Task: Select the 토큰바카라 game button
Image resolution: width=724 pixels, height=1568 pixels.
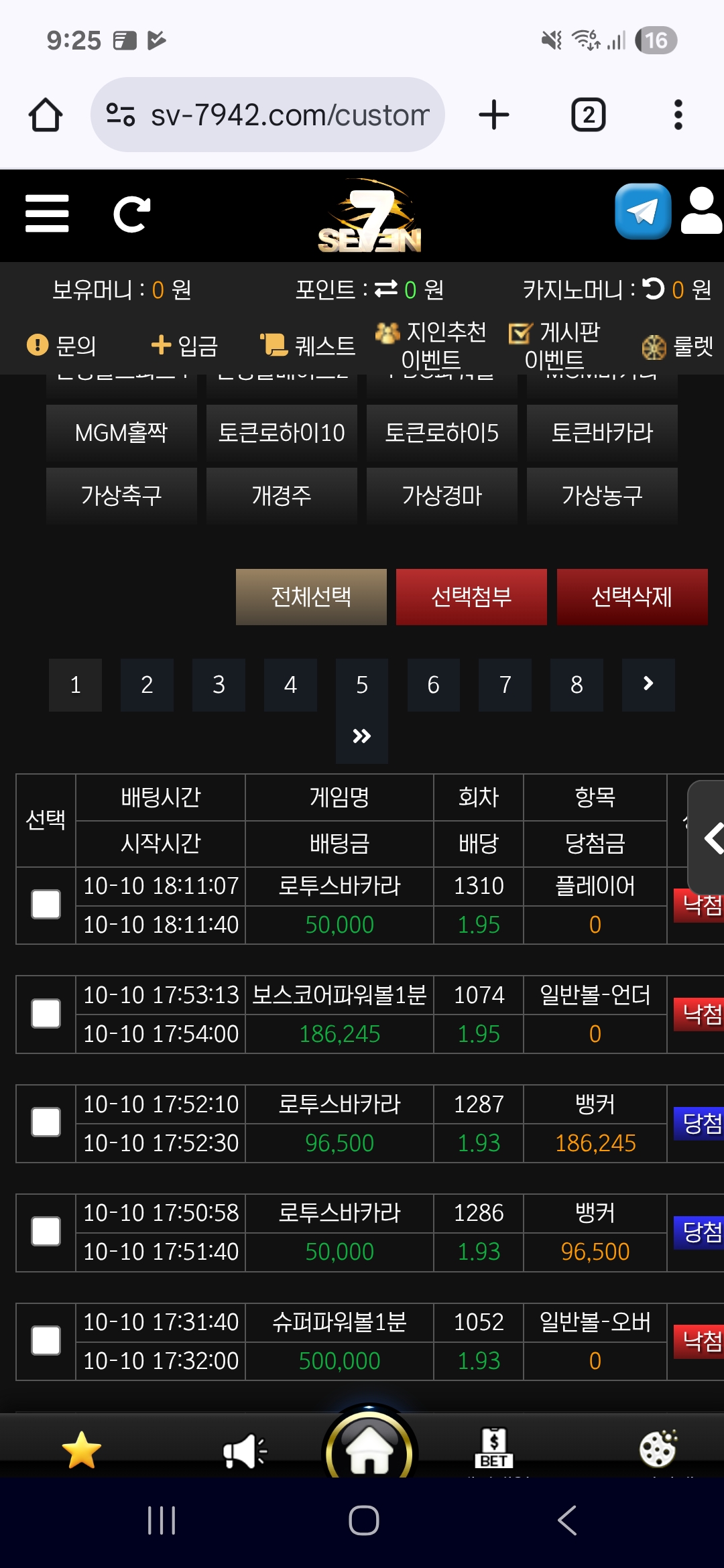Action: point(602,433)
